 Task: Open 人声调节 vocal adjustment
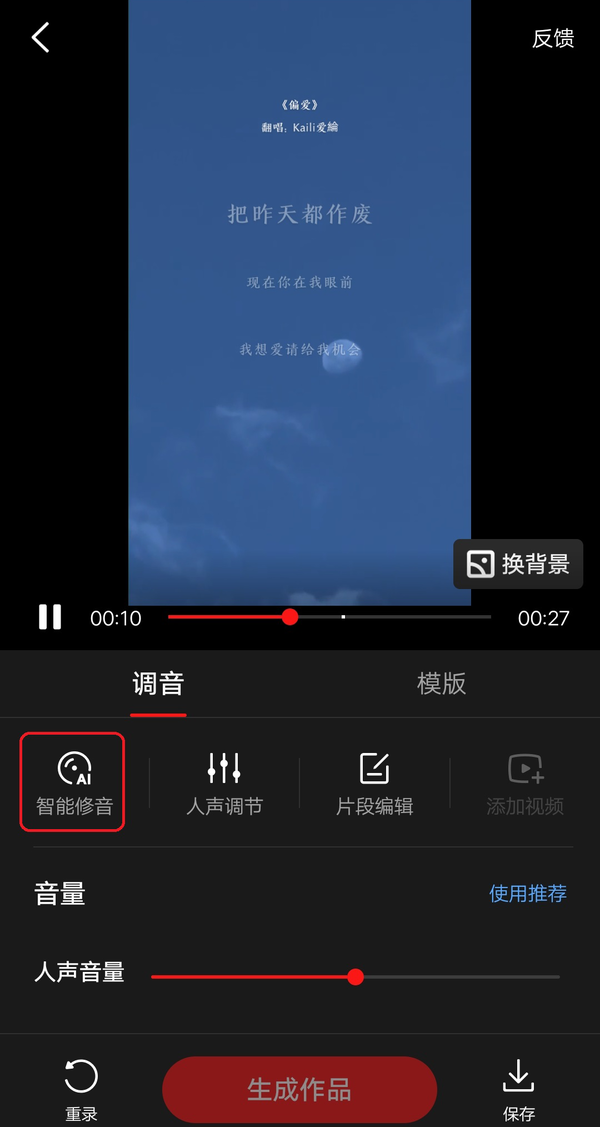click(224, 782)
